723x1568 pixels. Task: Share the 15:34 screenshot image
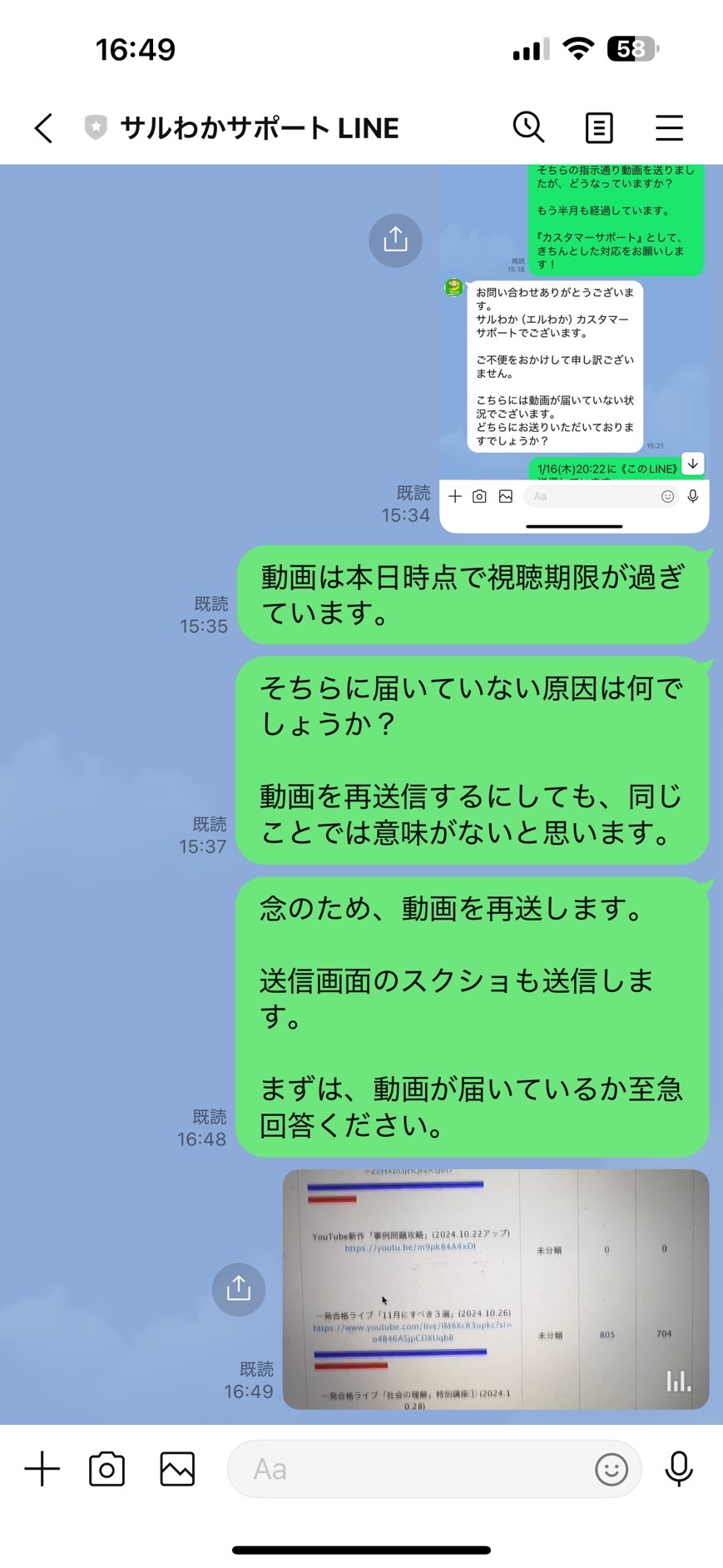tap(395, 241)
